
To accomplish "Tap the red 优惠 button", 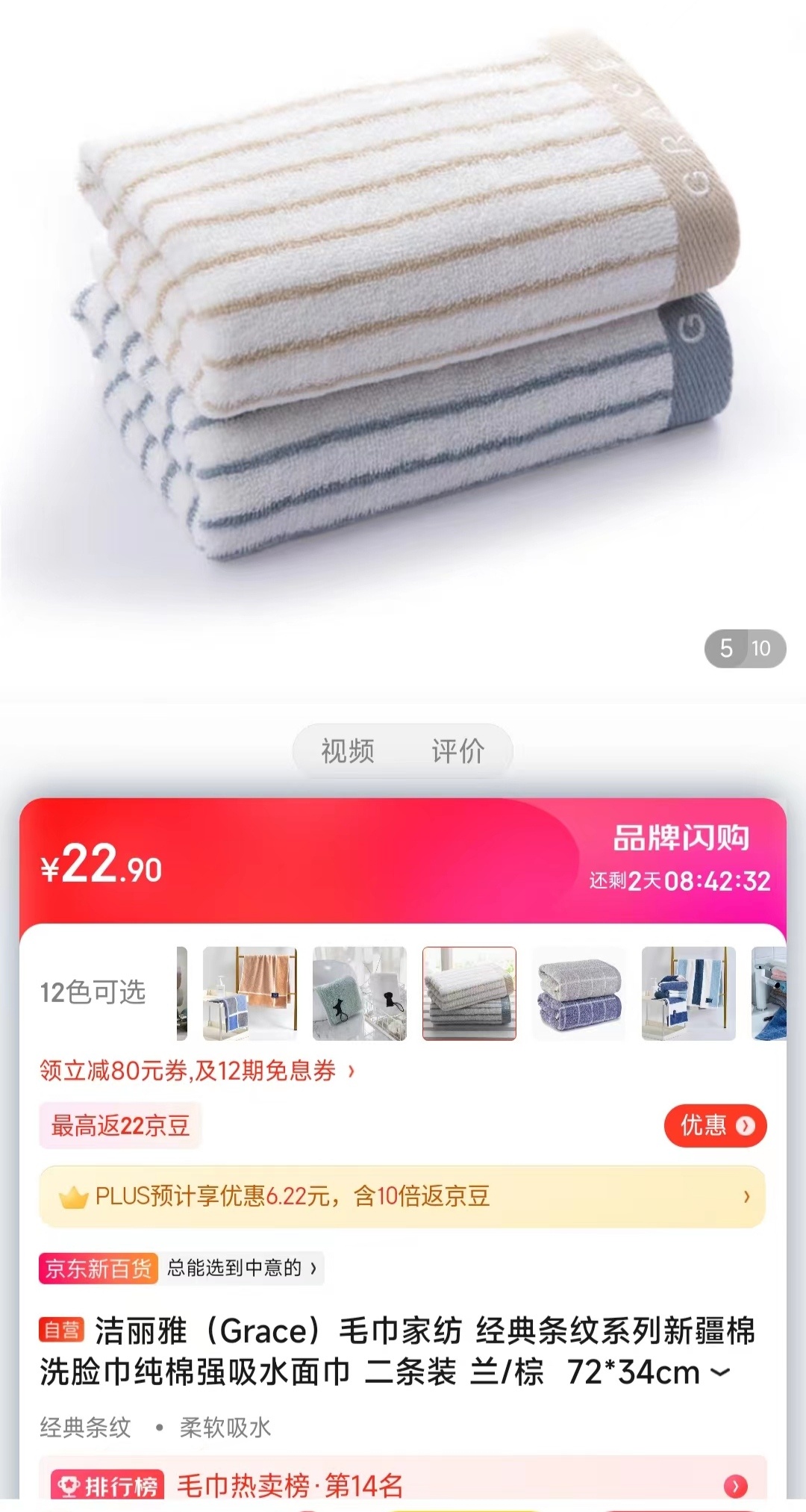I will pos(715,1125).
